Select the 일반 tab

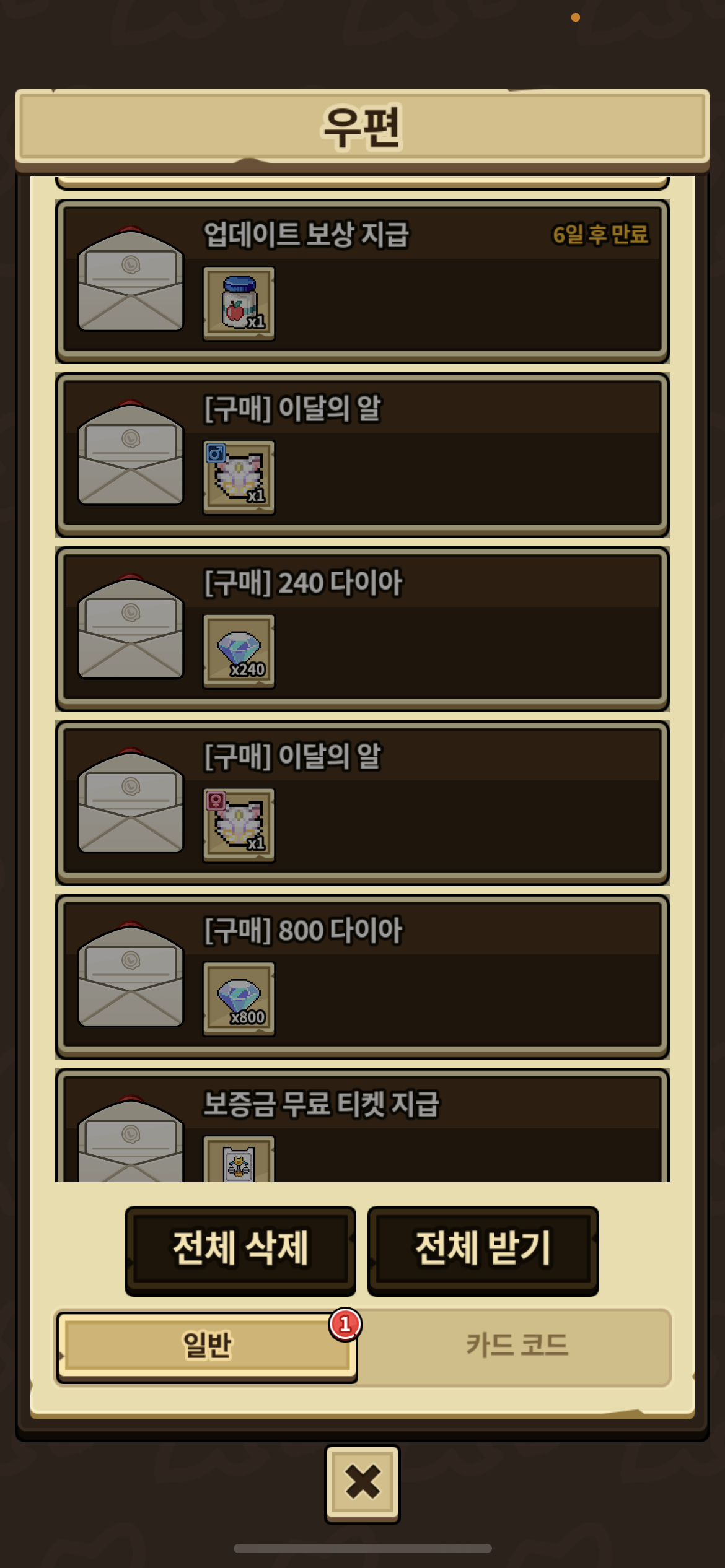coord(207,1346)
